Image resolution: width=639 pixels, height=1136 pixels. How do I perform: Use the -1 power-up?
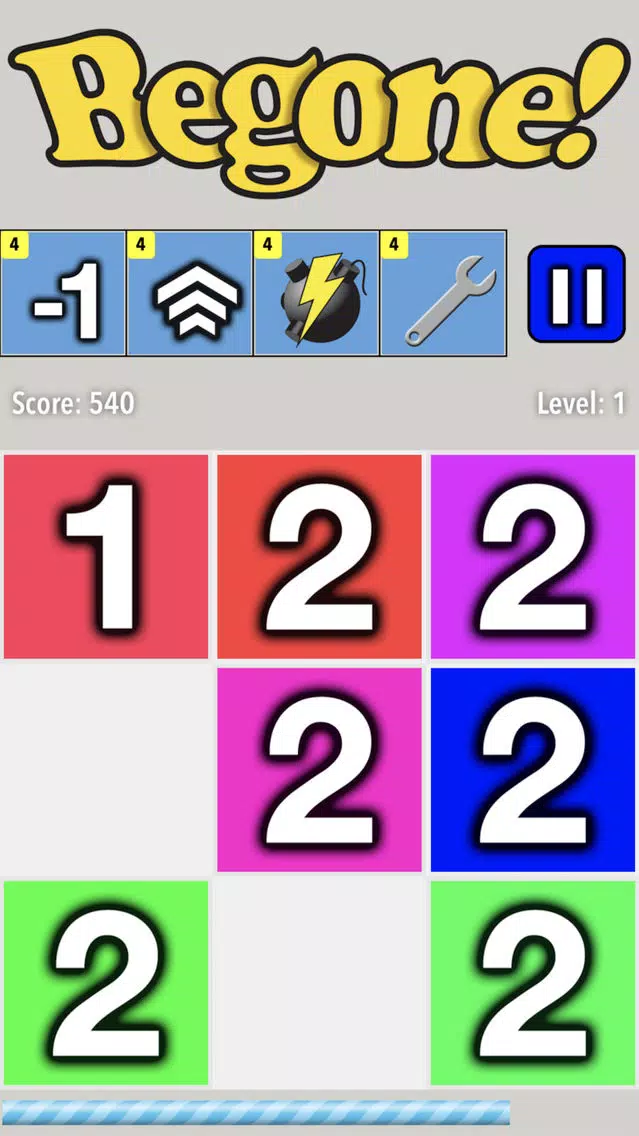(63, 294)
